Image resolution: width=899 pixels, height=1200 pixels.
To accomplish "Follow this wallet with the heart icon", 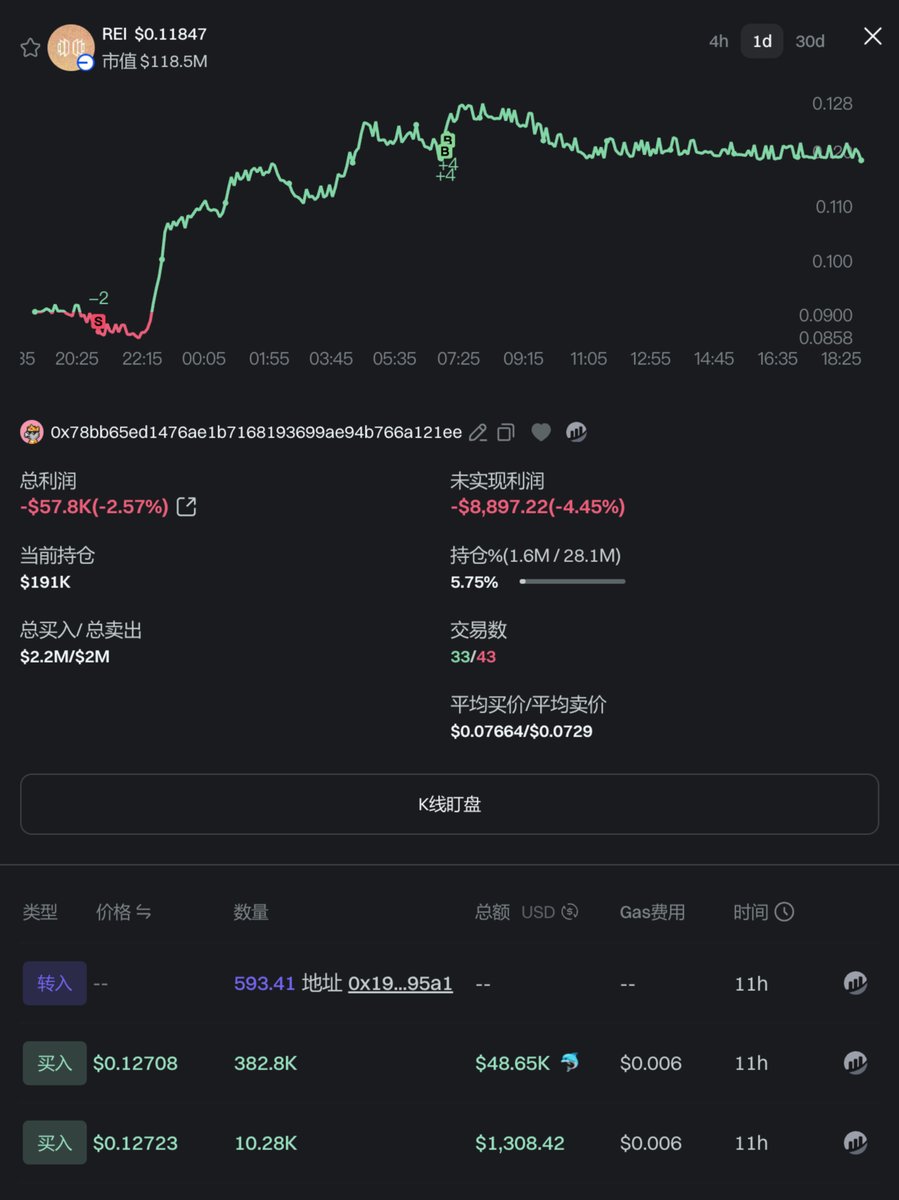I will pyautogui.click(x=541, y=432).
